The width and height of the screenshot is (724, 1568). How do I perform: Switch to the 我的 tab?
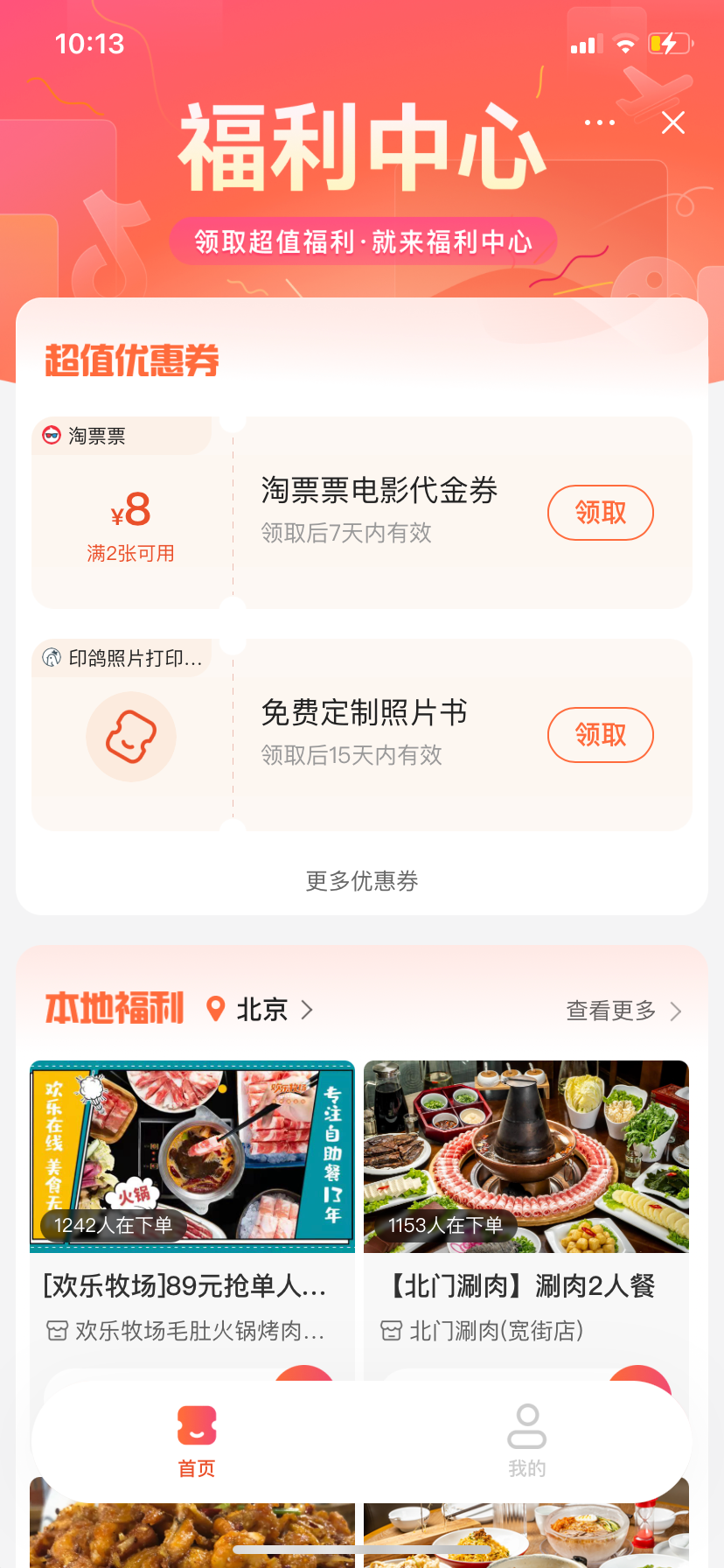coord(526,1440)
